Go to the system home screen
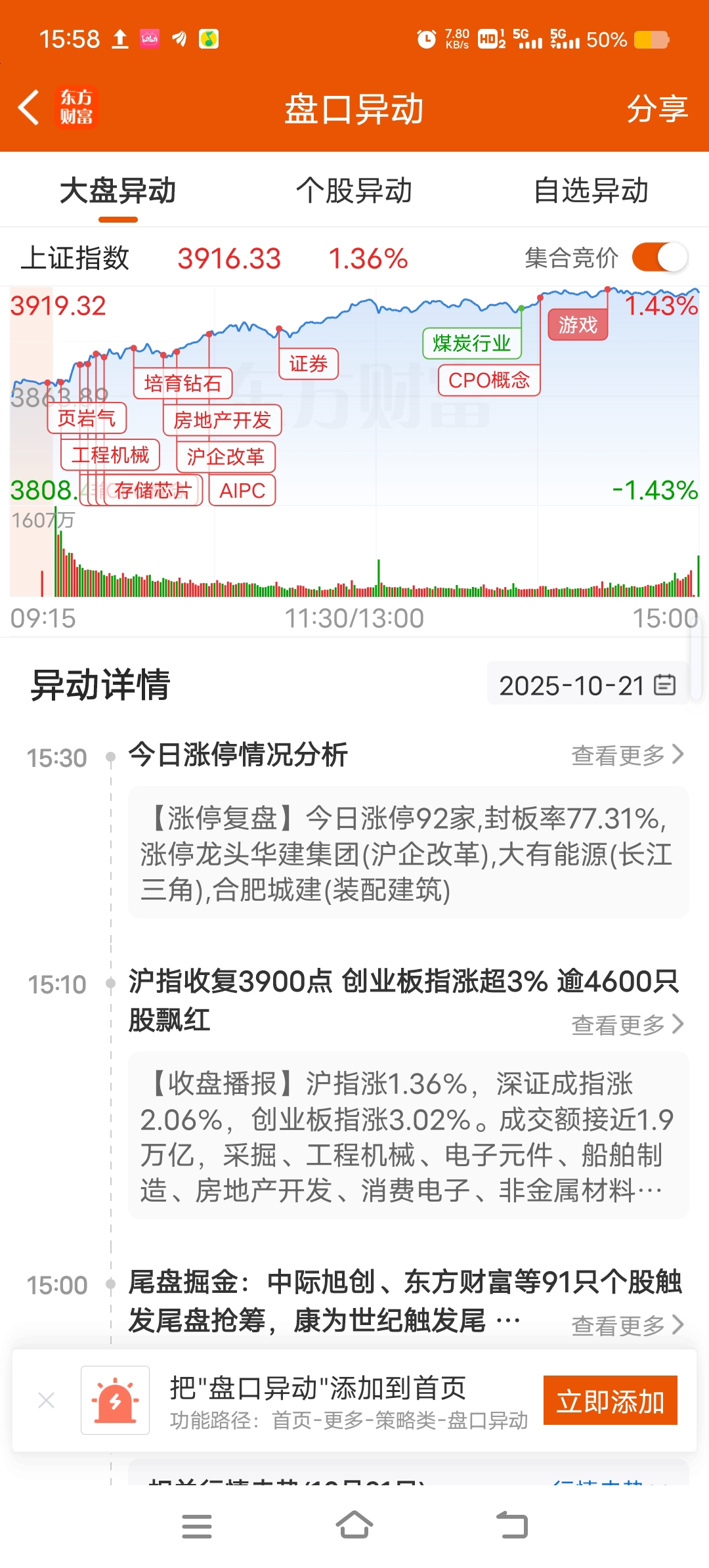This screenshot has width=709, height=1568. pos(354,1525)
